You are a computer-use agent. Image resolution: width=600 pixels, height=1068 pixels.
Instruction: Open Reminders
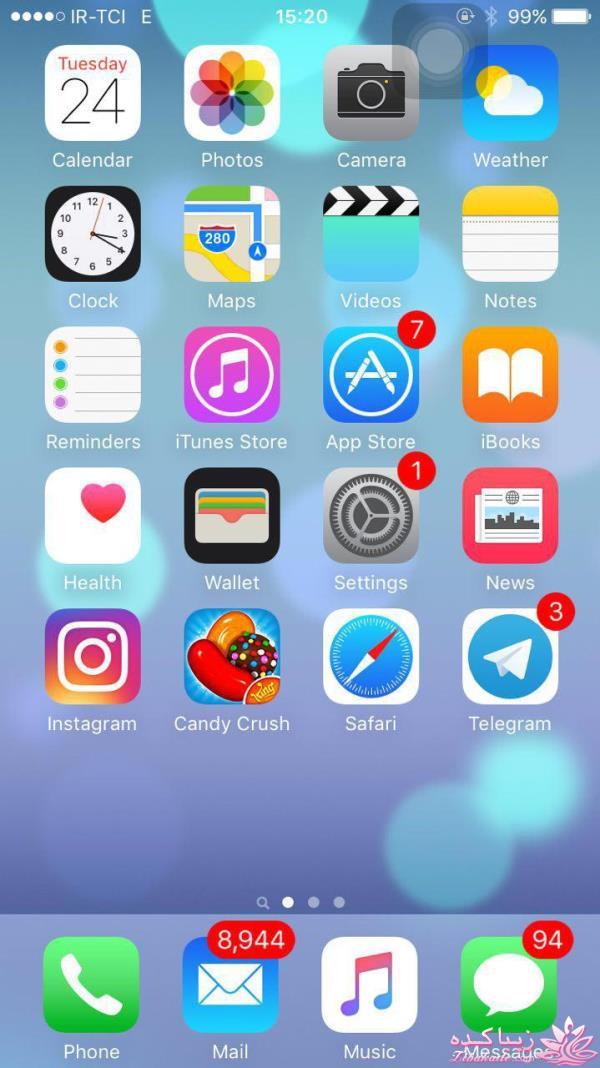point(92,375)
